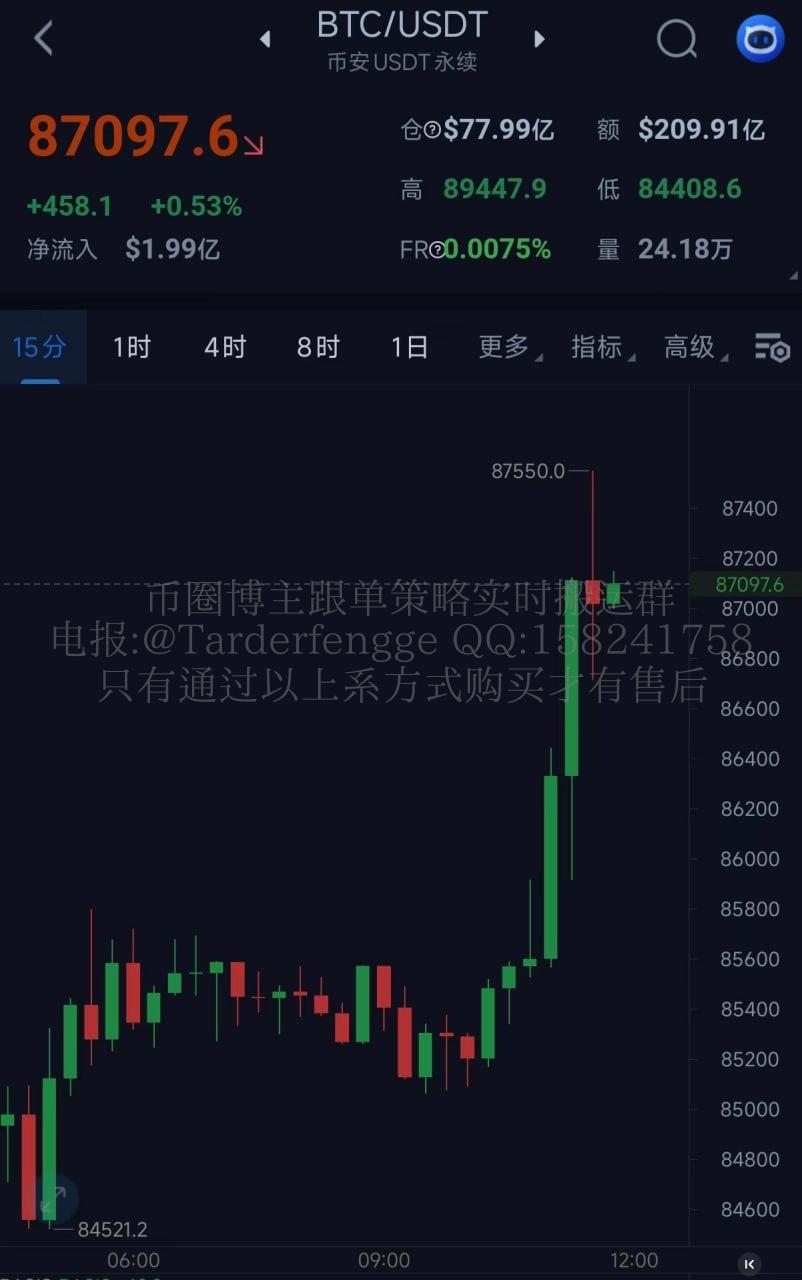Open the search icon
The height and width of the screenshot is (1280, 802).
pyautogui.click(x=676, y=39)
